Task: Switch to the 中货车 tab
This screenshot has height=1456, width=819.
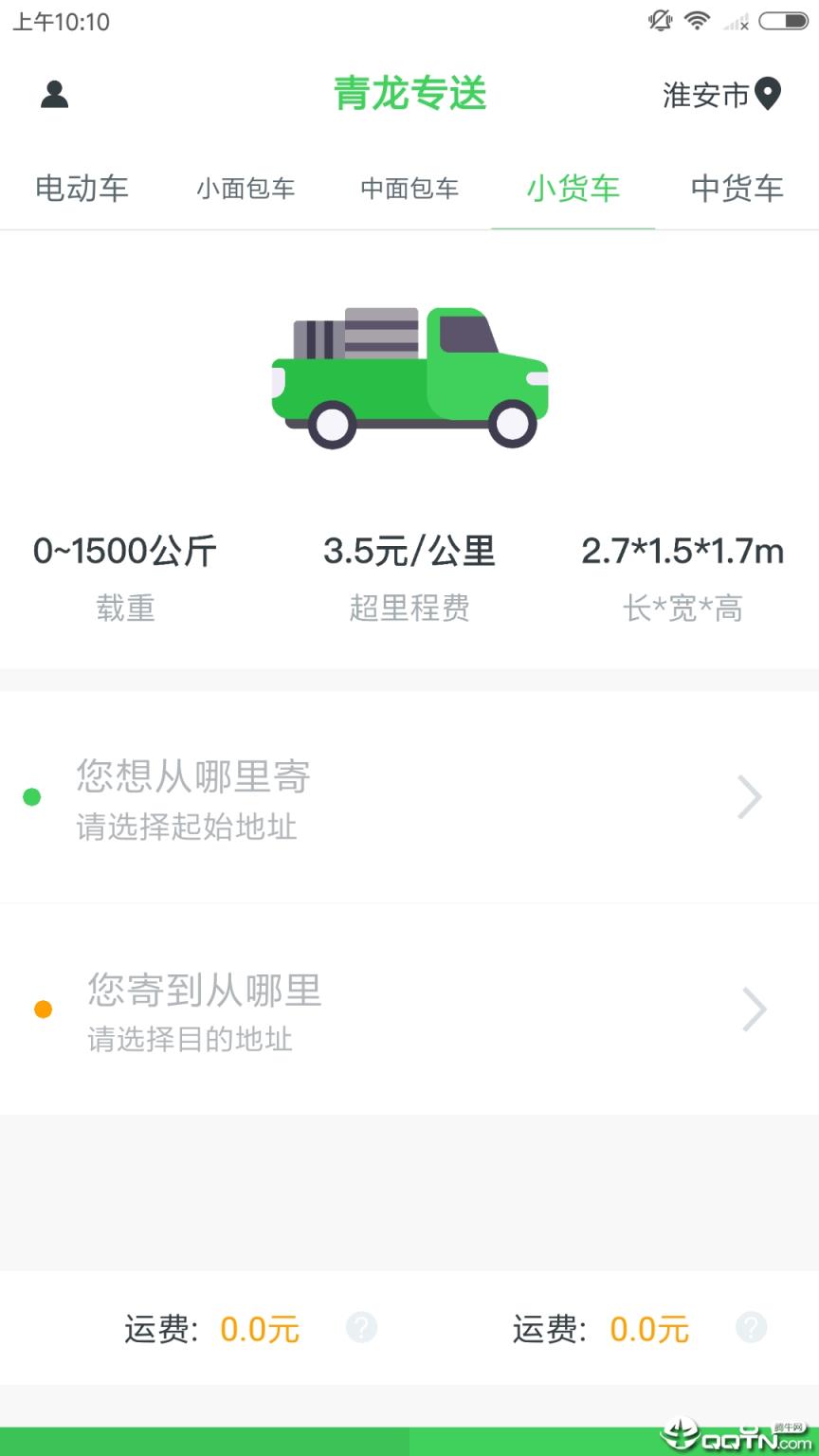Action: coord(737,189)
